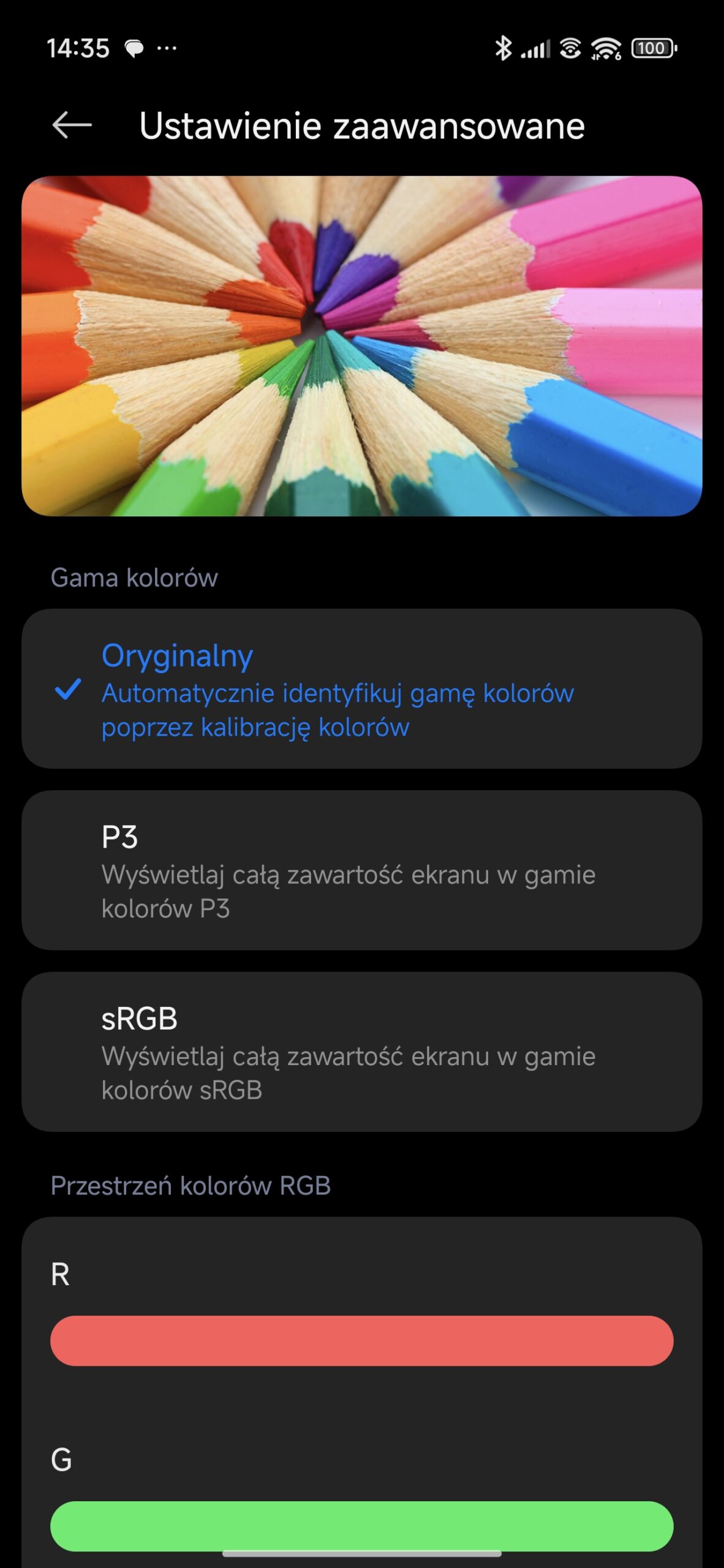
Task: Tap the green G slider bar
Action: (361, 1525)
